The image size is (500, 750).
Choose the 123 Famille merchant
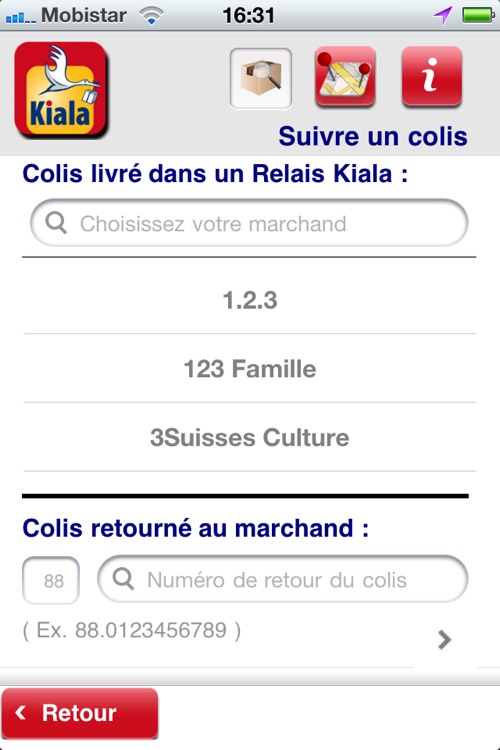[249, 369]
